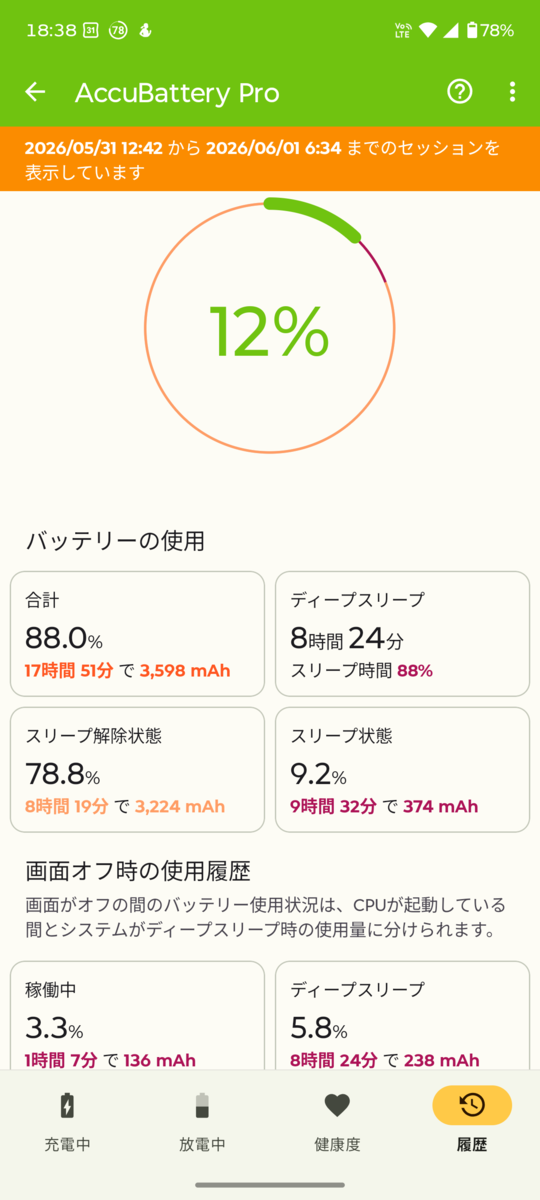
Task: Switch to the 健康度 tab
Action: 337,1121
